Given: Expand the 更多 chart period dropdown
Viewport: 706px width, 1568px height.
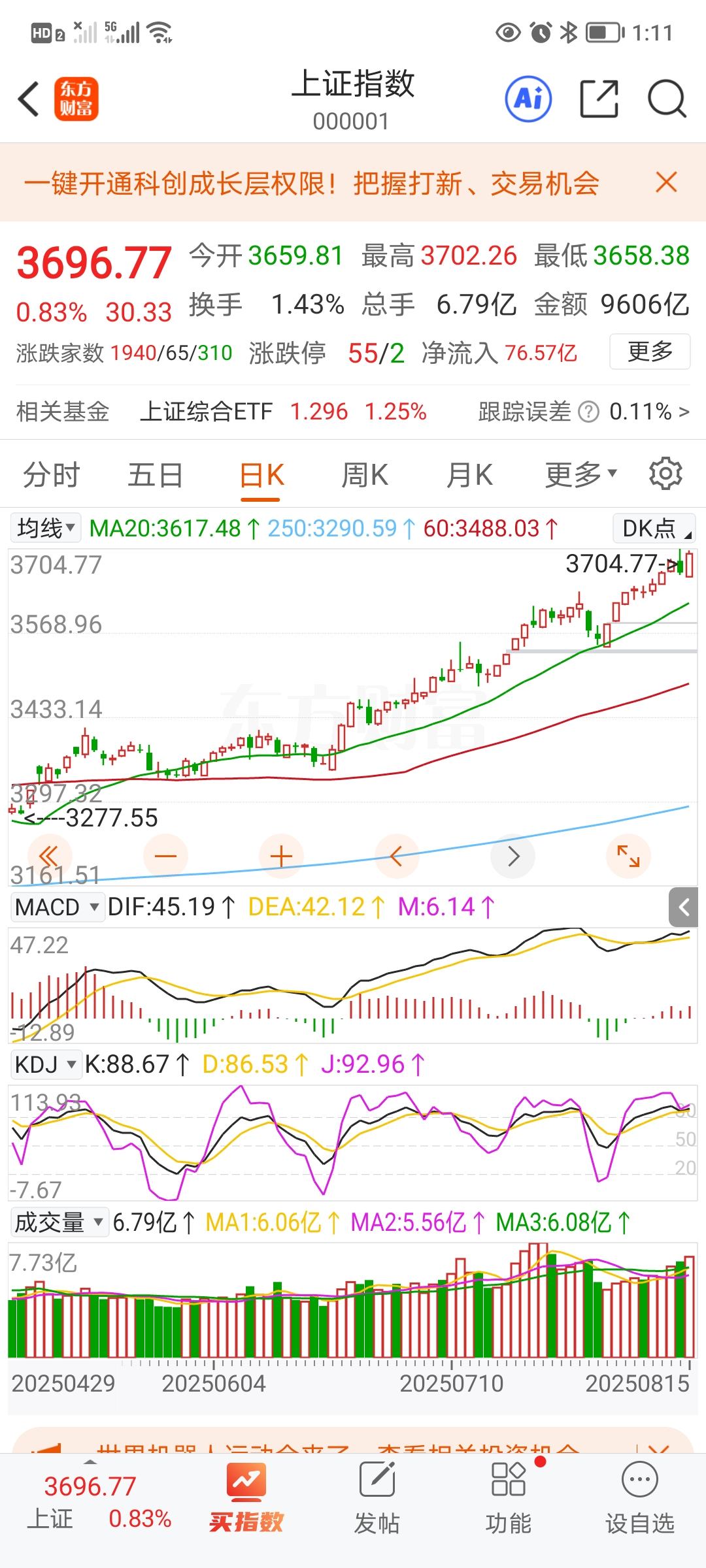Looking at the screenshot, I should click(580, 475).
